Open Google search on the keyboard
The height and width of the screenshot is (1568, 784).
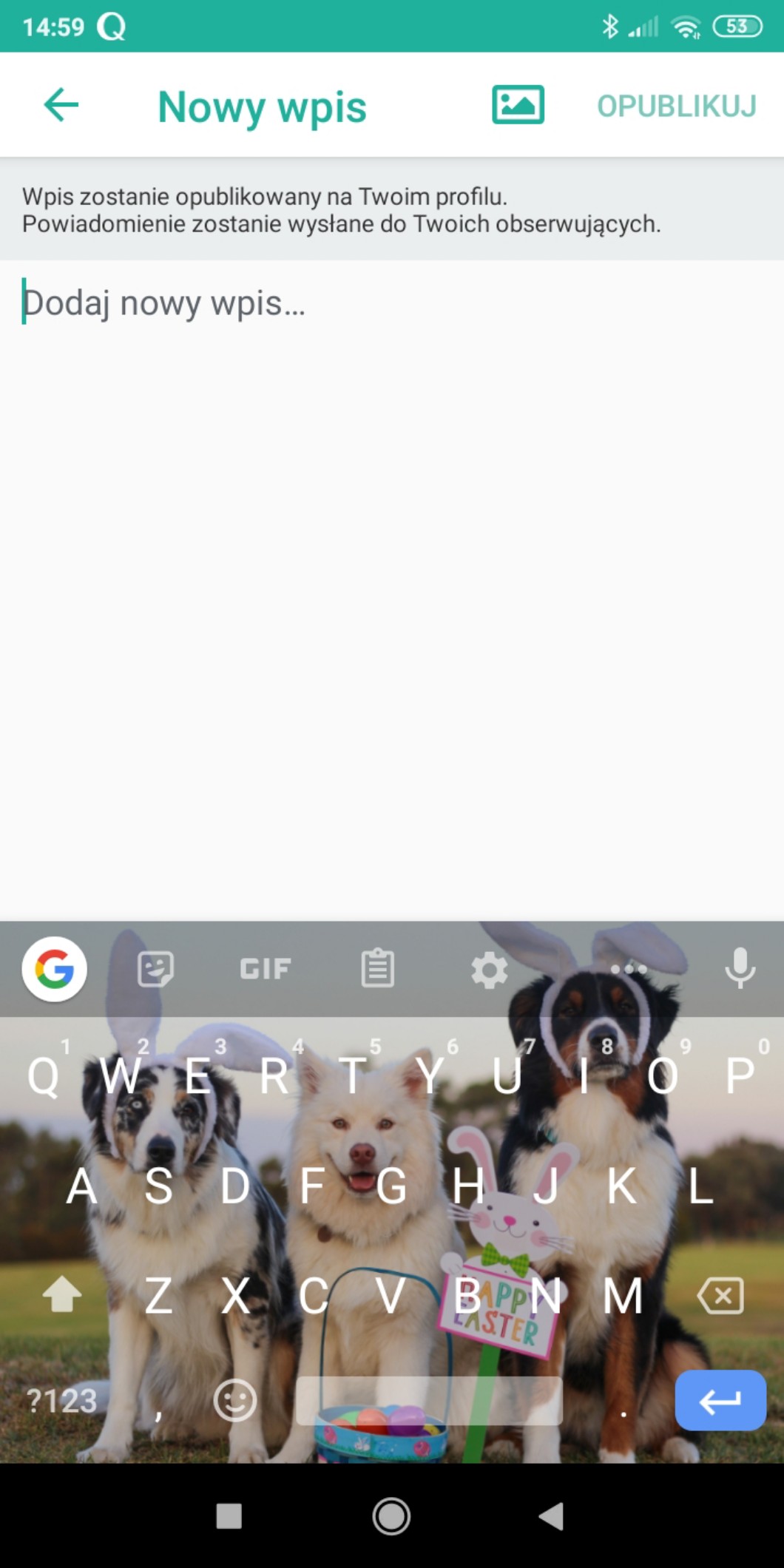point(55,969)
